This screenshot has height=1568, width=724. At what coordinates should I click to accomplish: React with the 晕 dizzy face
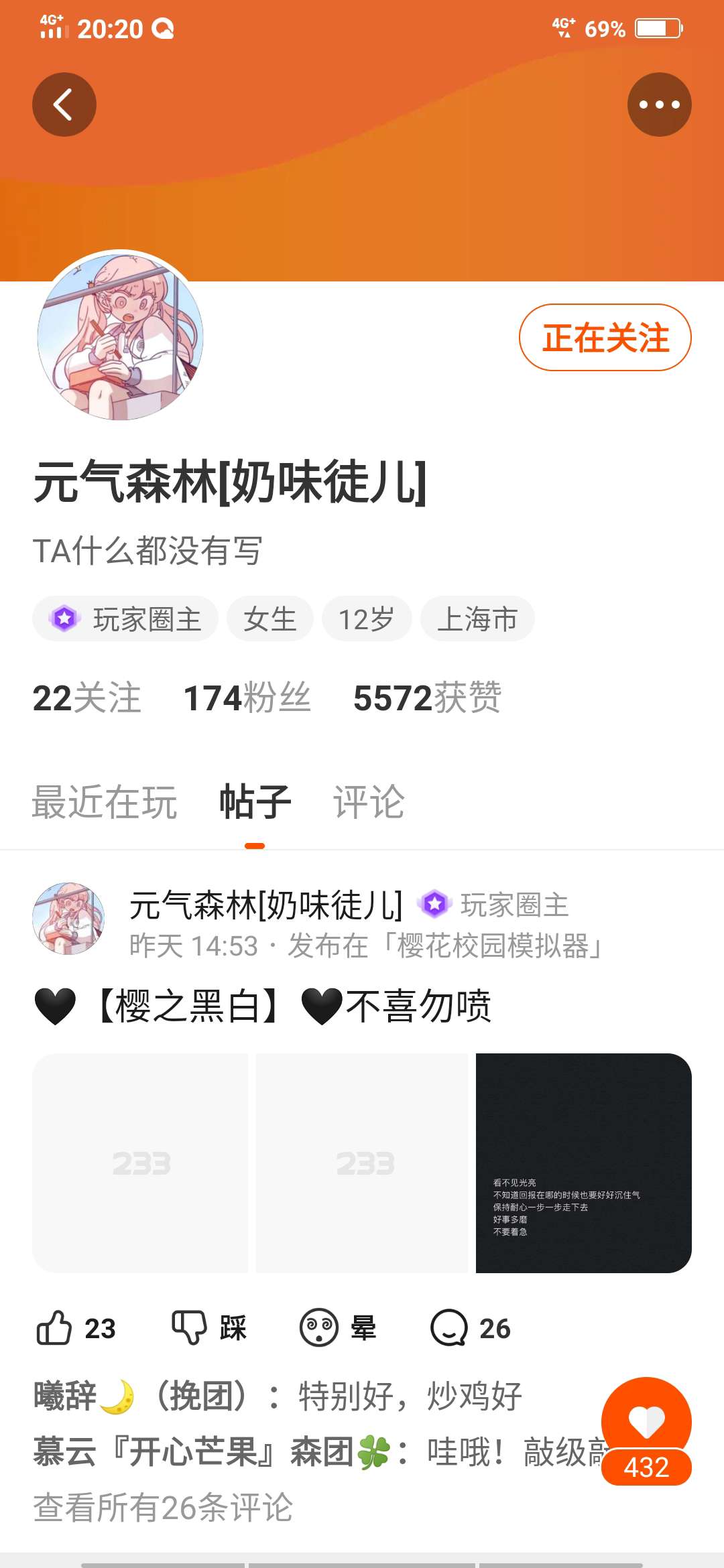pos(338,1328)
